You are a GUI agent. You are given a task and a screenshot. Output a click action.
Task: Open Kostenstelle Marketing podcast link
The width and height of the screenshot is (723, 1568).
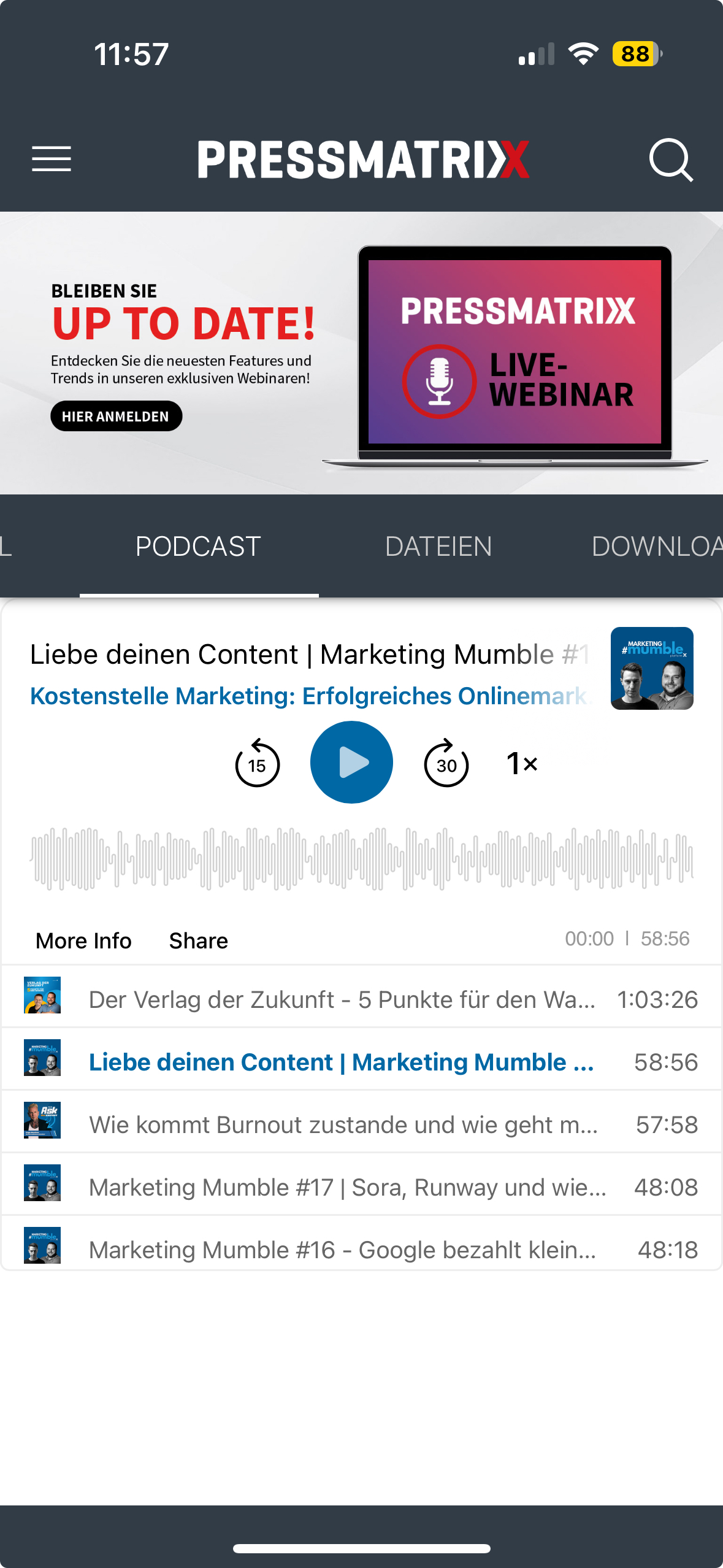click(309, 696)
